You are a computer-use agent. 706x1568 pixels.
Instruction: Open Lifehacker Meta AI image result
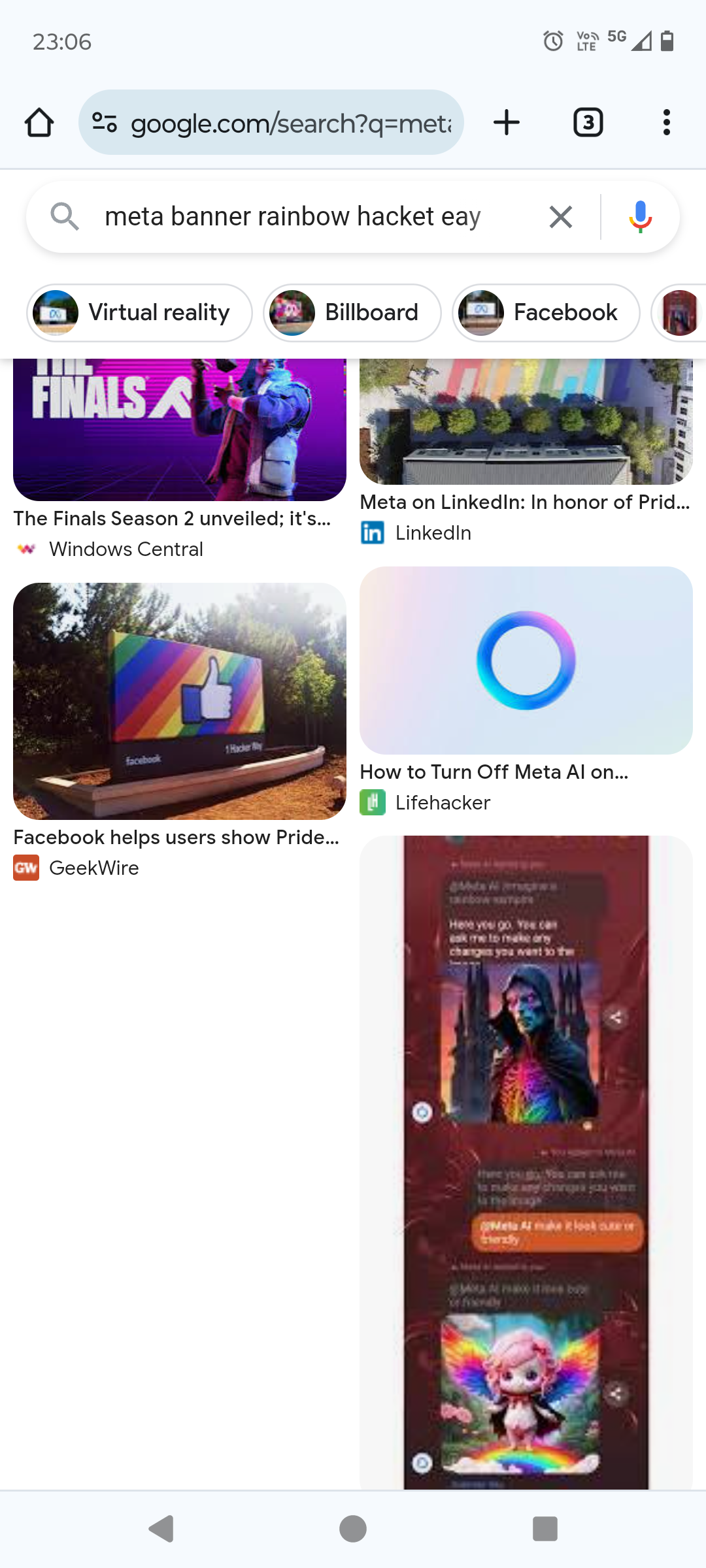point(526,661)
